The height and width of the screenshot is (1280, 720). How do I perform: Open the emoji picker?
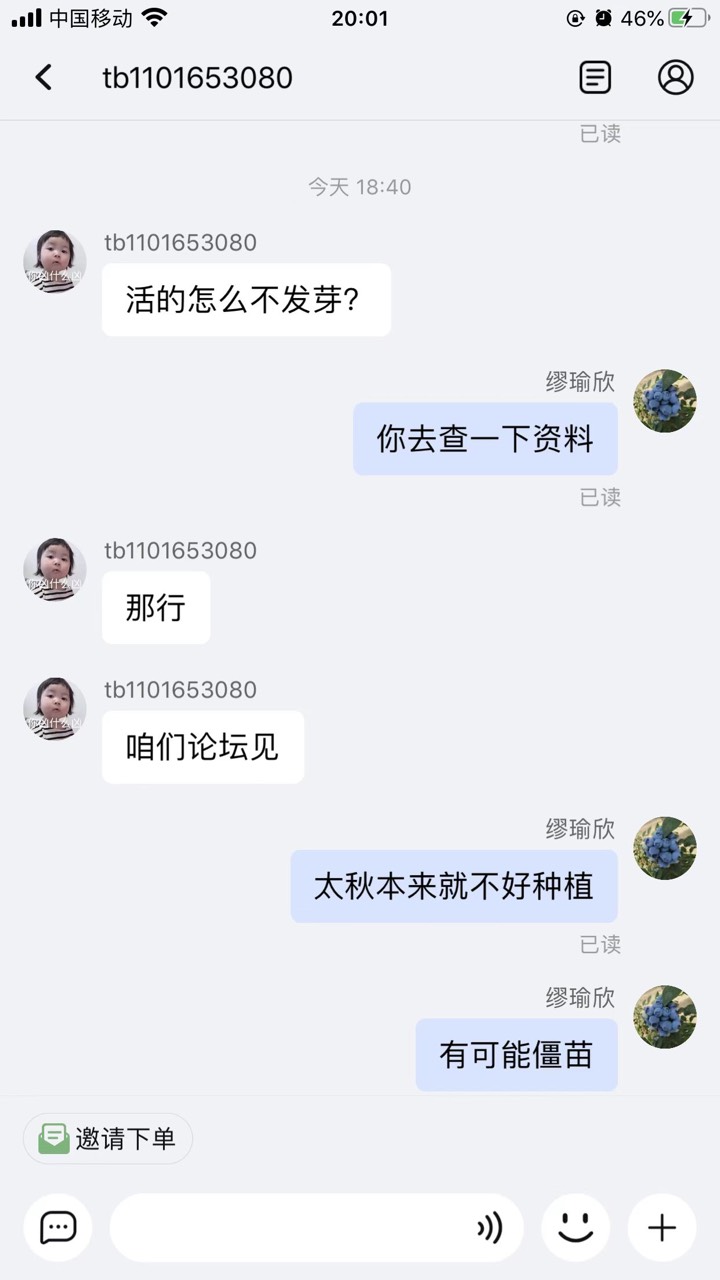coord(575,1227)
